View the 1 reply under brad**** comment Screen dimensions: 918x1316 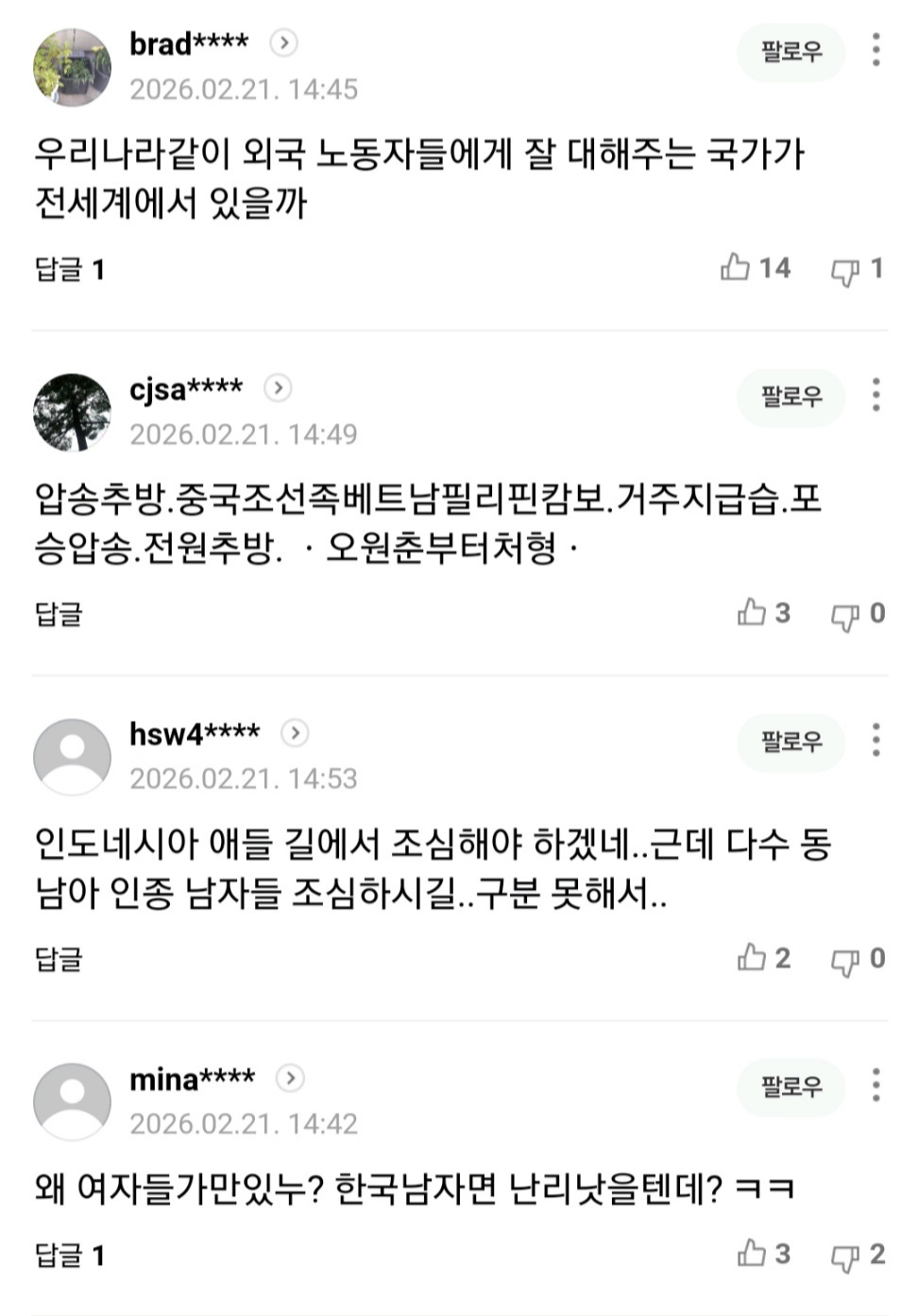[x=70, y=270]
